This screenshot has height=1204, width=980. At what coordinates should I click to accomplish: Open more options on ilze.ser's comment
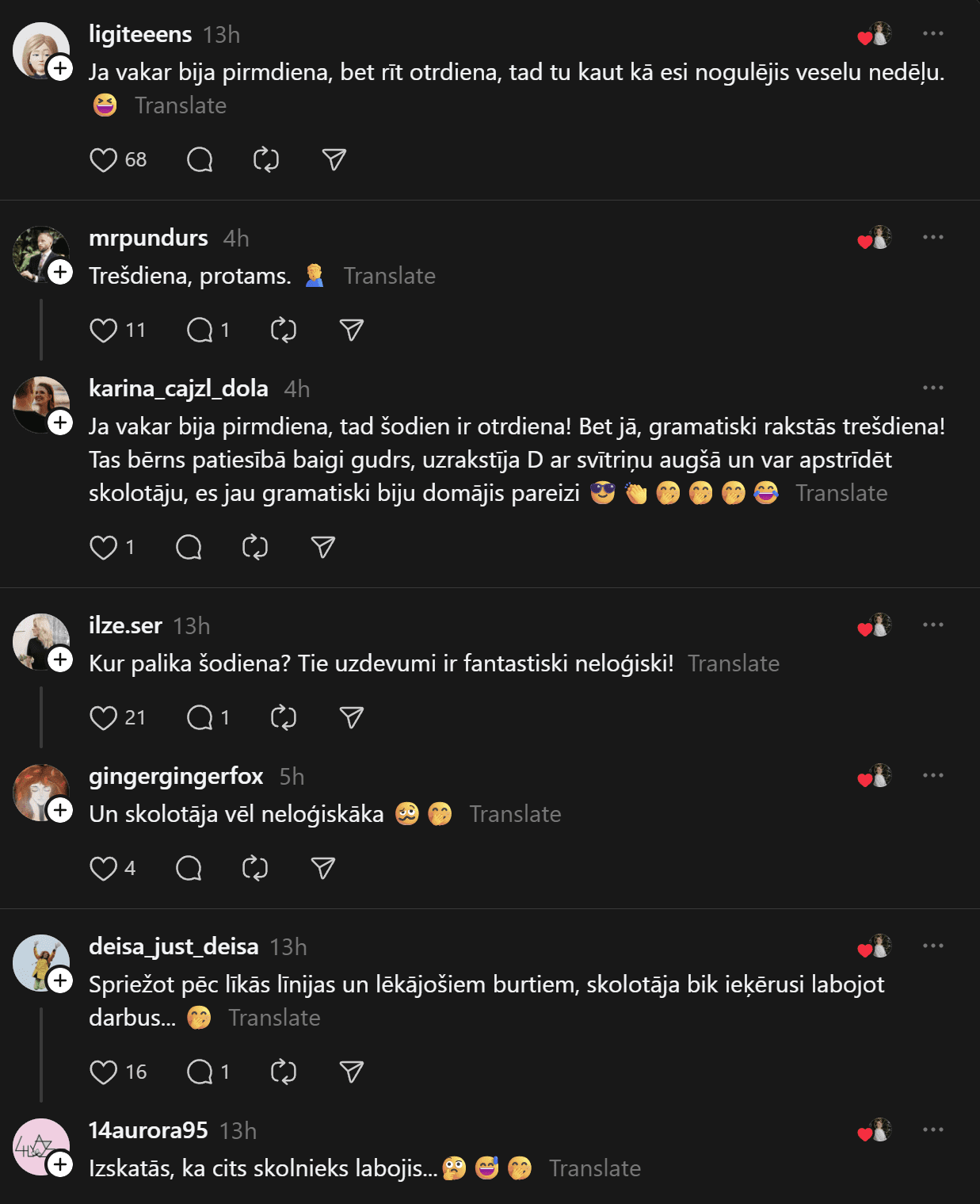click(x=932, y=625)
